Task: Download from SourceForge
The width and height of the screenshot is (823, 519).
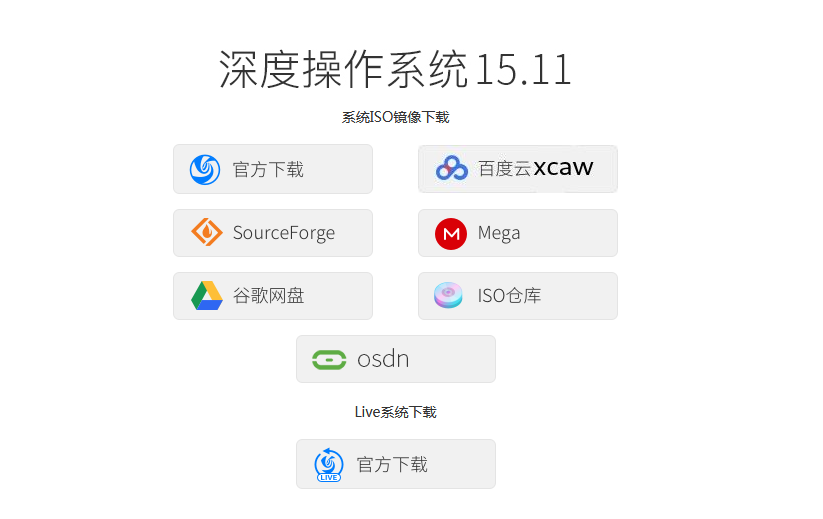Action: pos(272,233)
